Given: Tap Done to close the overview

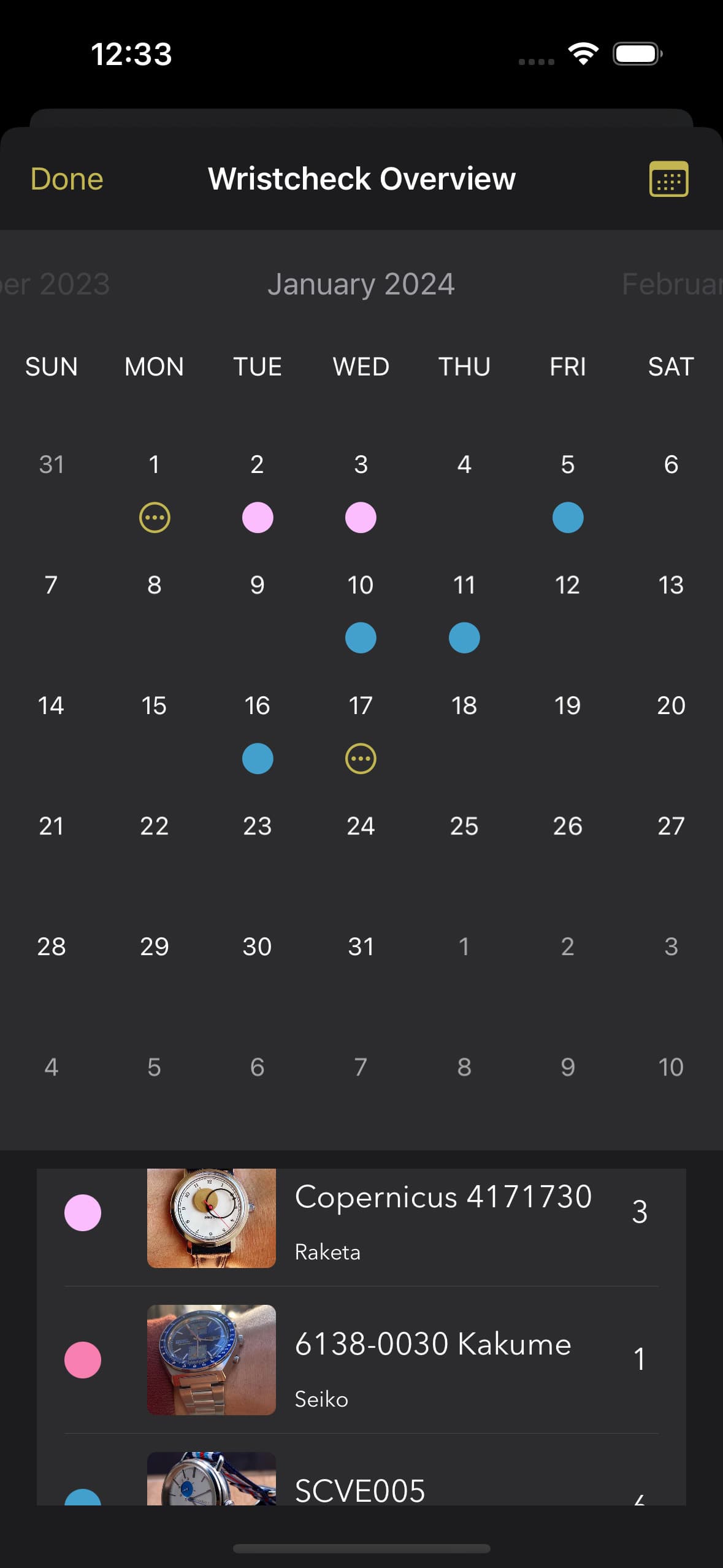Looking at the screenshot, I should click(x=67, y=179).
